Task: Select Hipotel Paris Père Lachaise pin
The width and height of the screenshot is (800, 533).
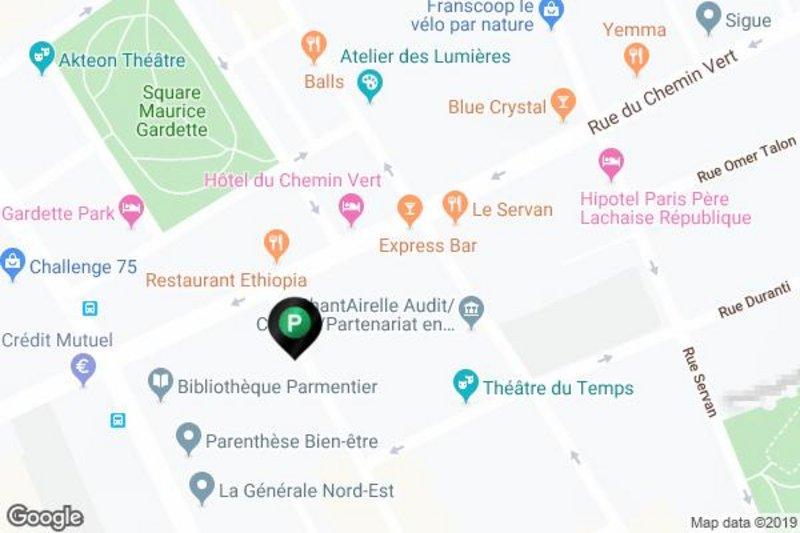Action: coord(610,160)
